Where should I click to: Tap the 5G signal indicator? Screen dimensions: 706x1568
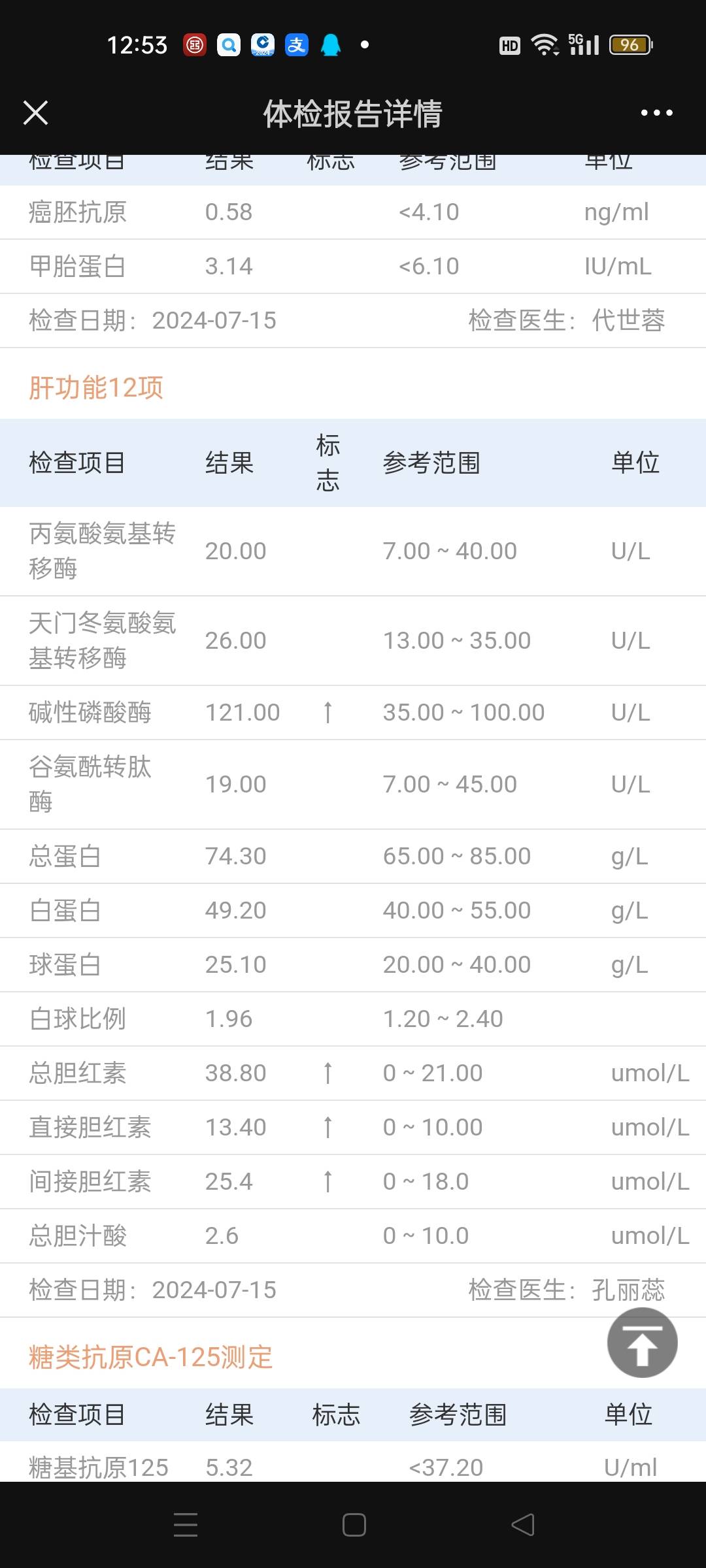[584, 44]
